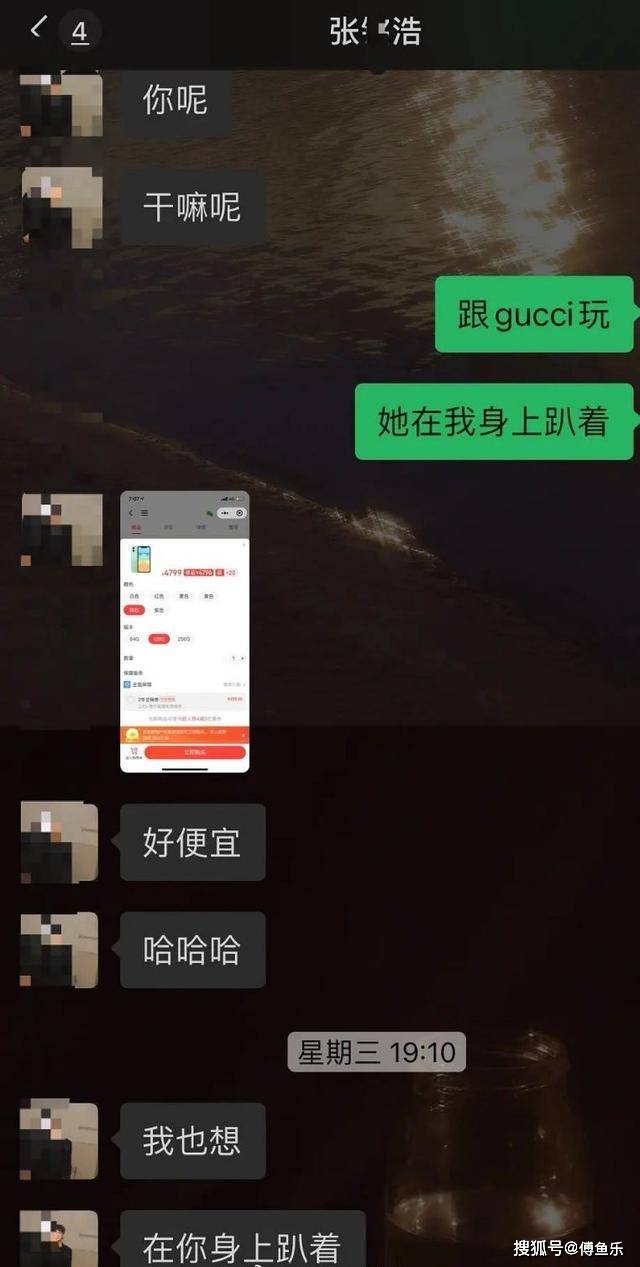
Task: Go back to the chat list
Action: coord(40,29)
